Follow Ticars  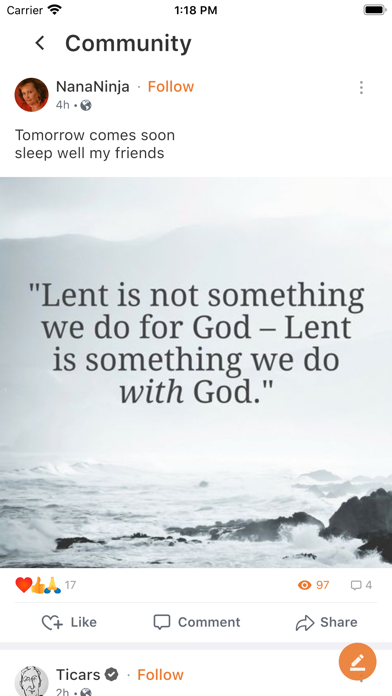click(x=160, y=675)
